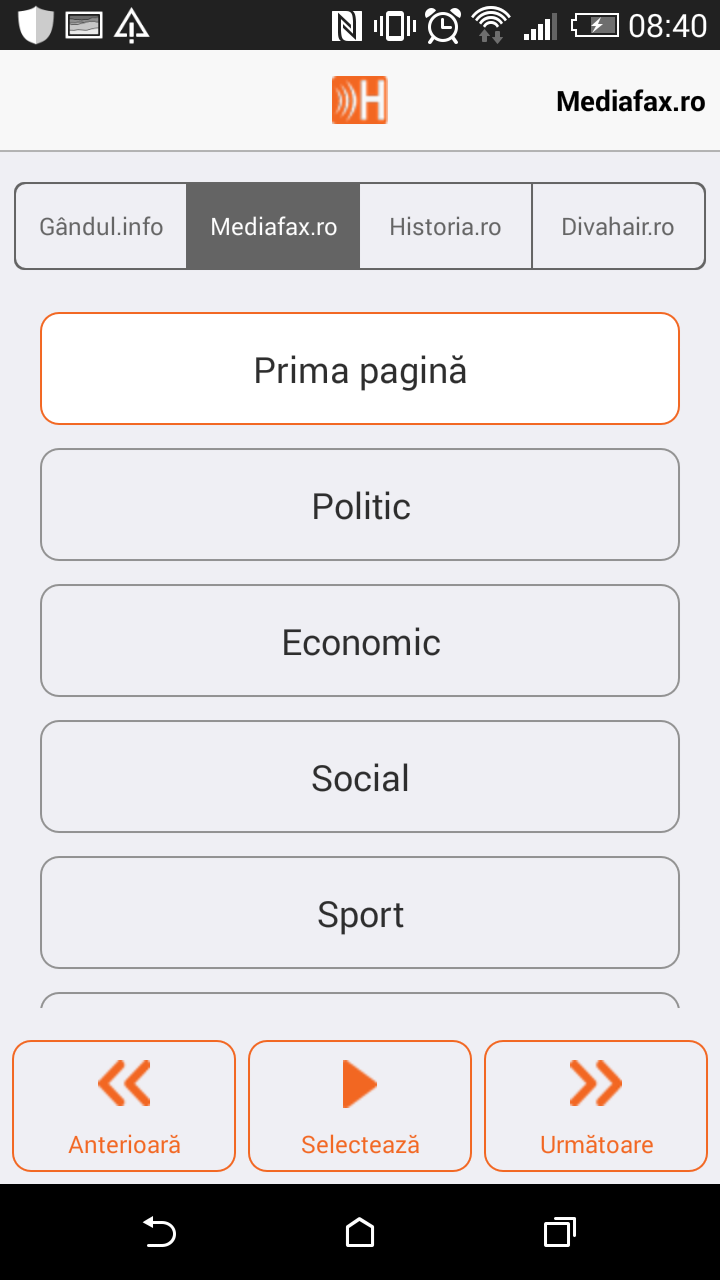This screenshot has width=720, height=1280.
Task: Open the Politic category
Action: pos(360,505)
